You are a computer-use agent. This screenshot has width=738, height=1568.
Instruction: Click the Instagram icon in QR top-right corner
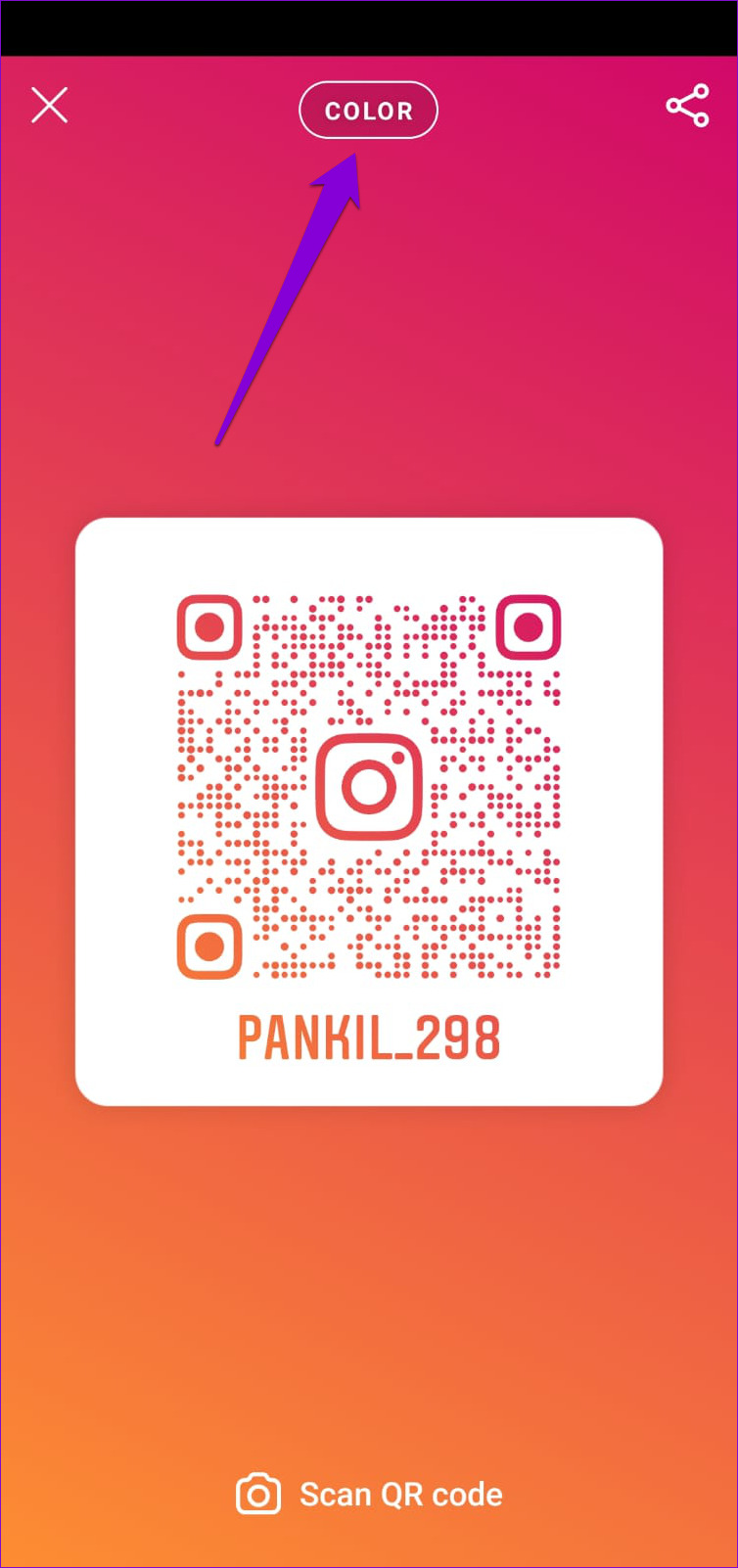coord(530,627)
